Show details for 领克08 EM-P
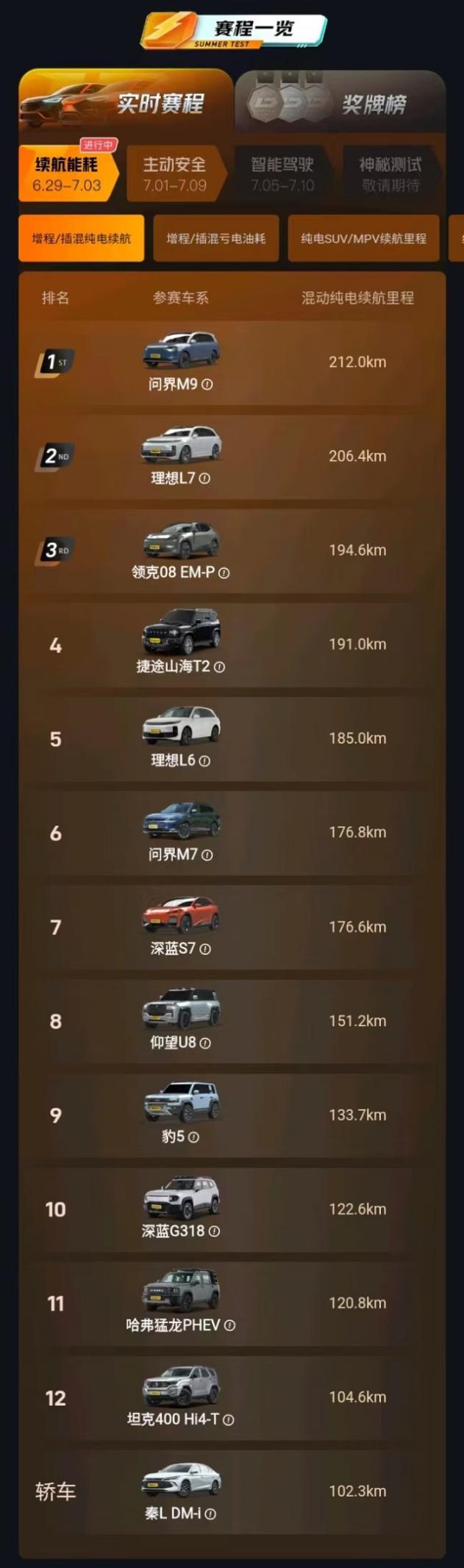The height and width of the screenshot is (1568, 464). click(224, 573)
